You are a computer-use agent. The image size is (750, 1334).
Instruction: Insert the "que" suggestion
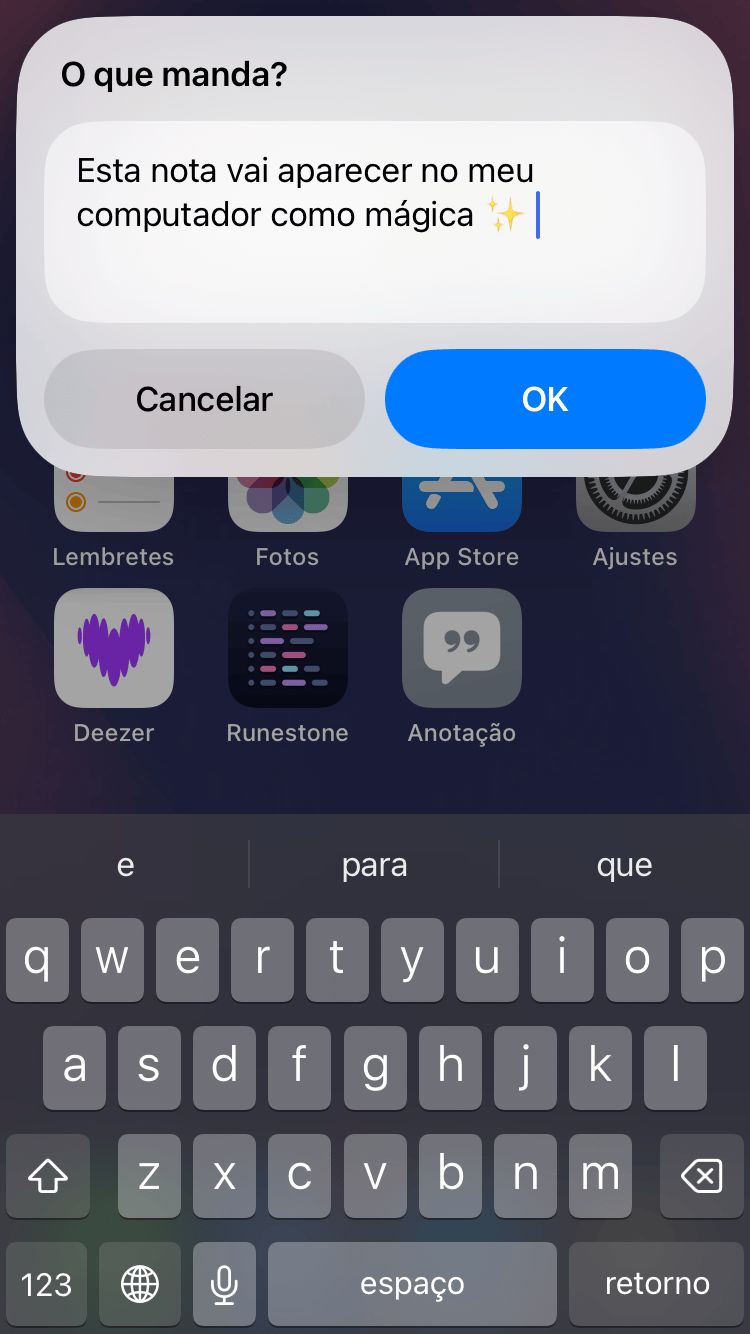pos(624,865)
